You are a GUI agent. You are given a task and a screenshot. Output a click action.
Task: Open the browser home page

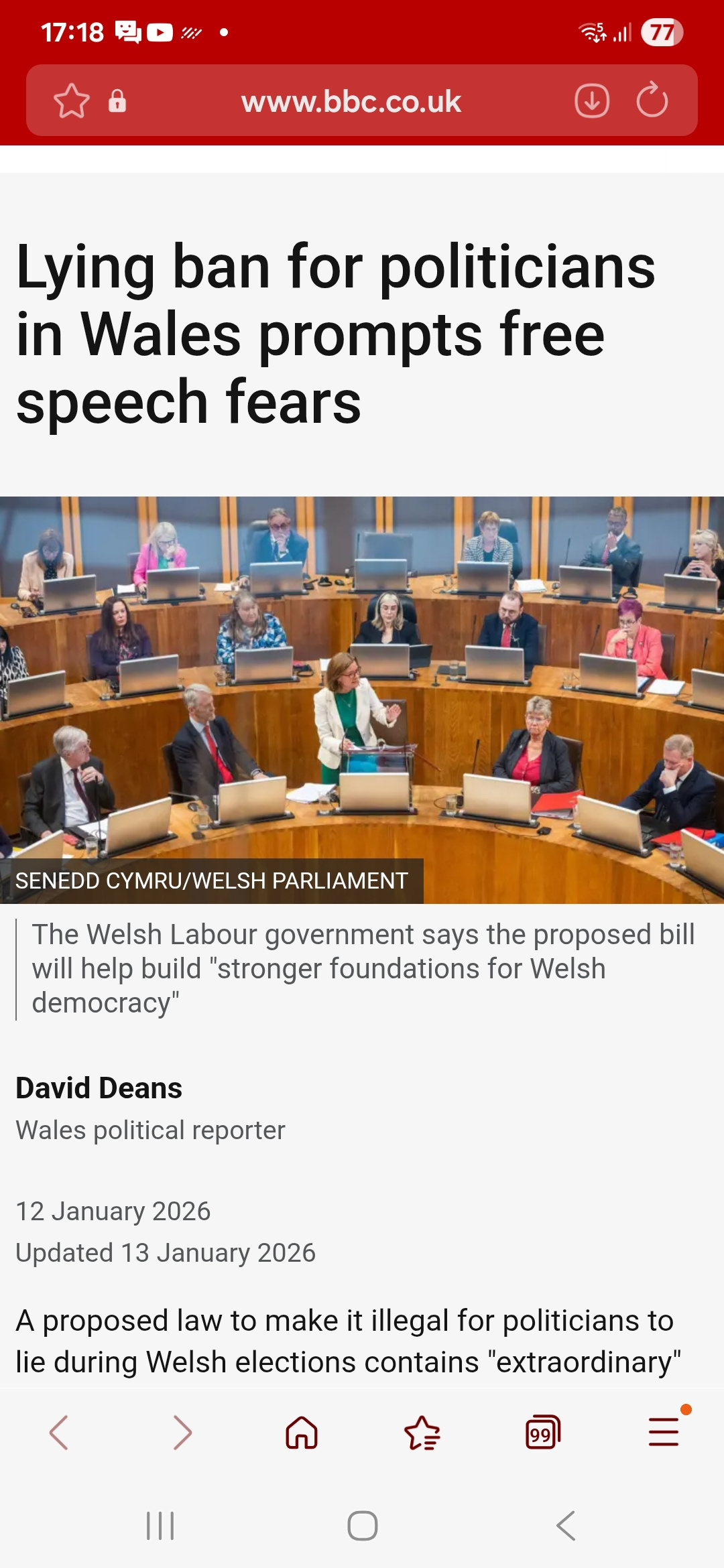click(302, 1433)
